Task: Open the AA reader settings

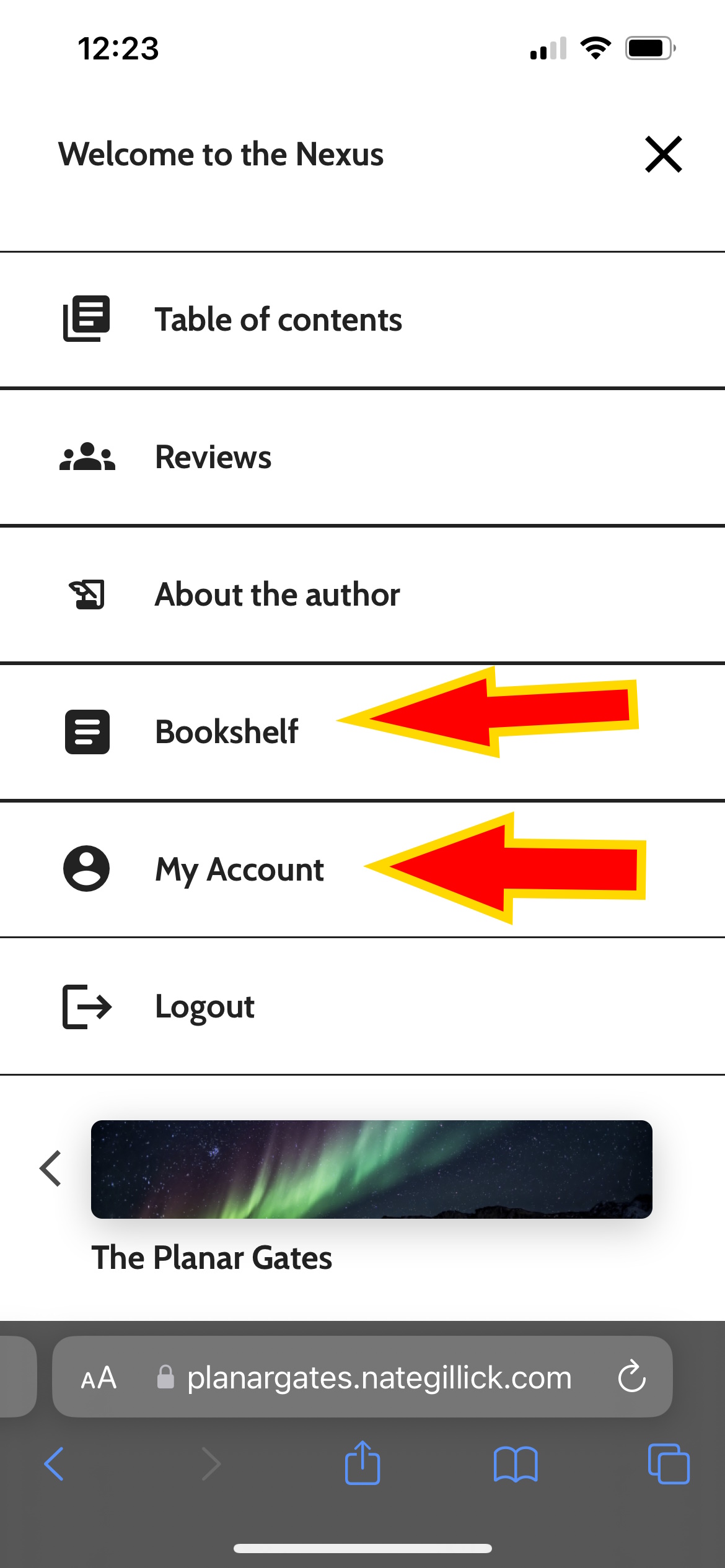Action: (99, 1378)
